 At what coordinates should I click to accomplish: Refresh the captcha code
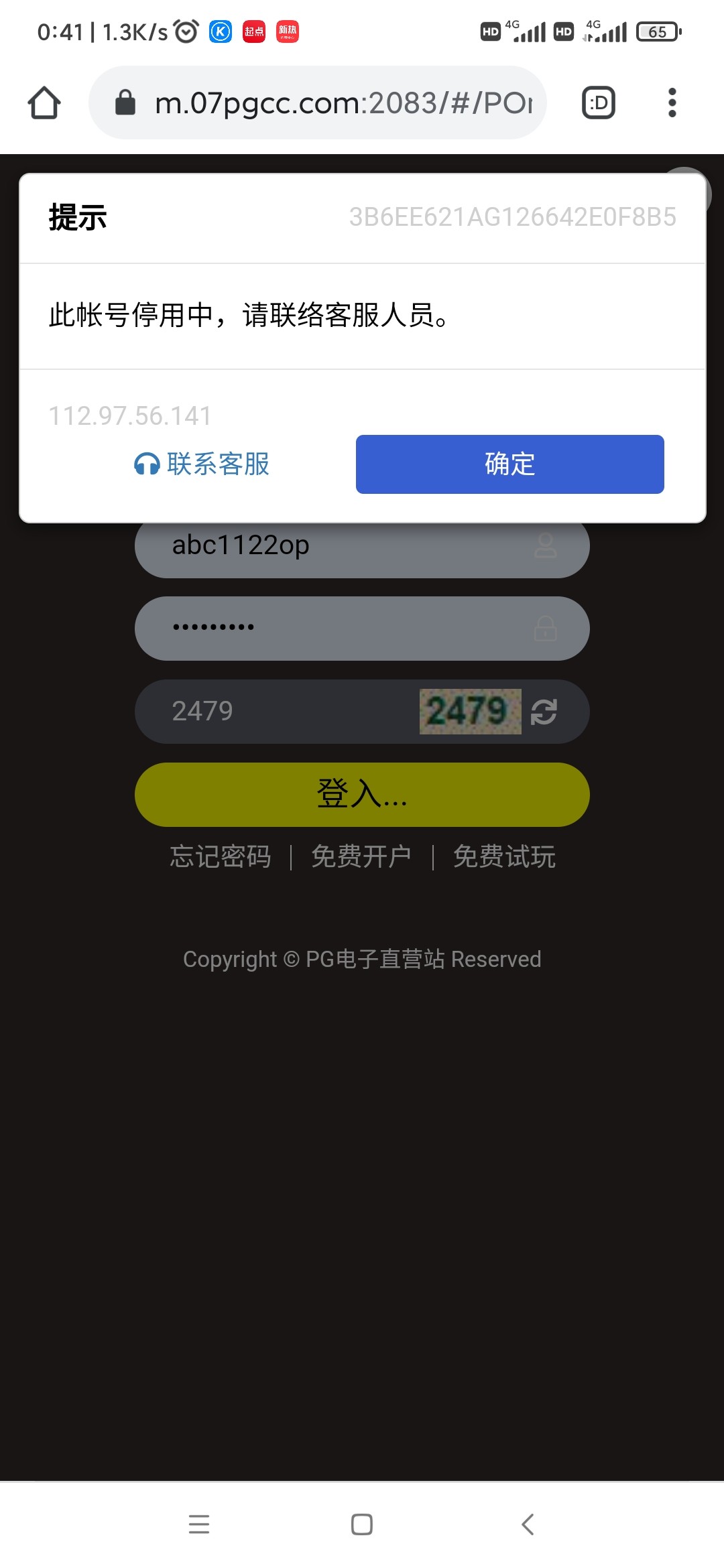(544, 712)
